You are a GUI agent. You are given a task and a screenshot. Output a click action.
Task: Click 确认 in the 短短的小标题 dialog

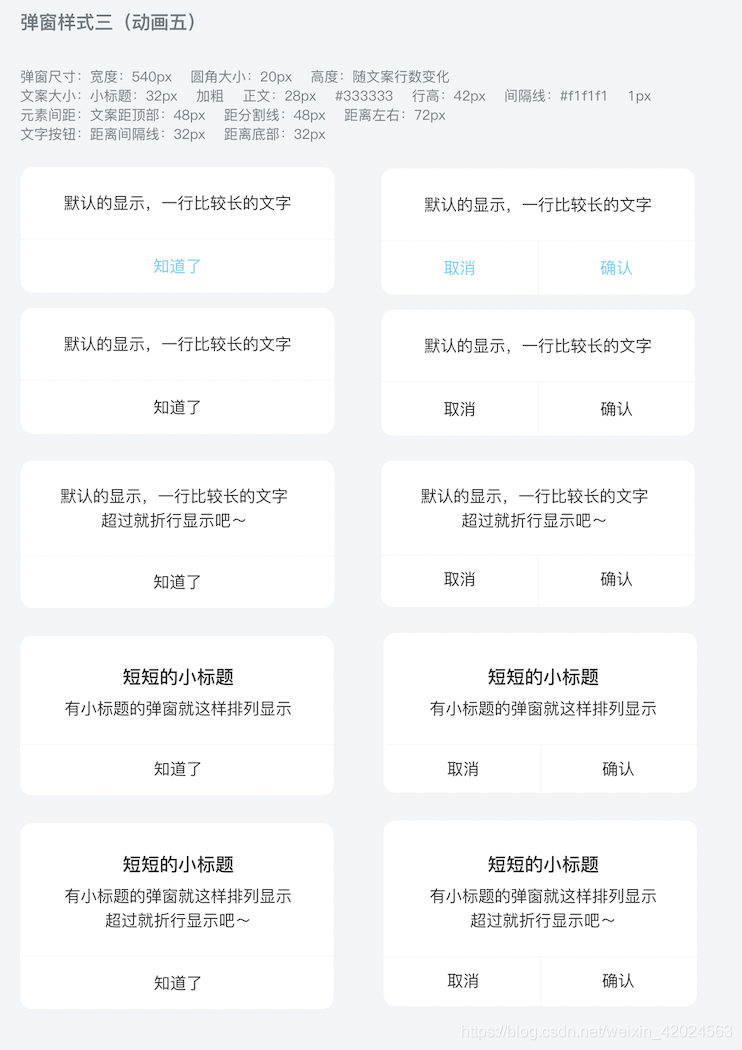tap(616, 768)
